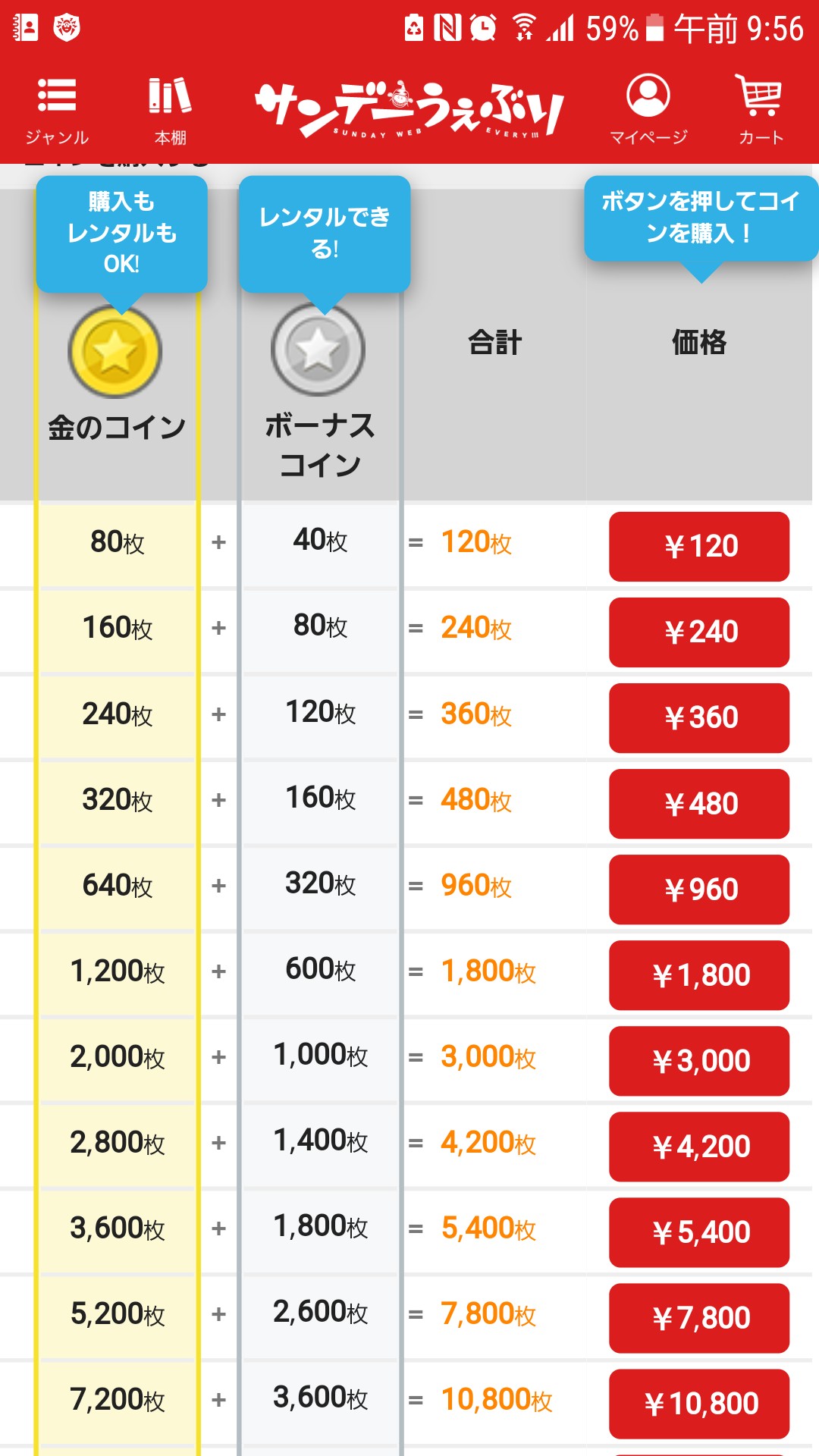819x1456 pixels.
Task: Select the ¥4,200 price button
Action: coord(699,1147)
